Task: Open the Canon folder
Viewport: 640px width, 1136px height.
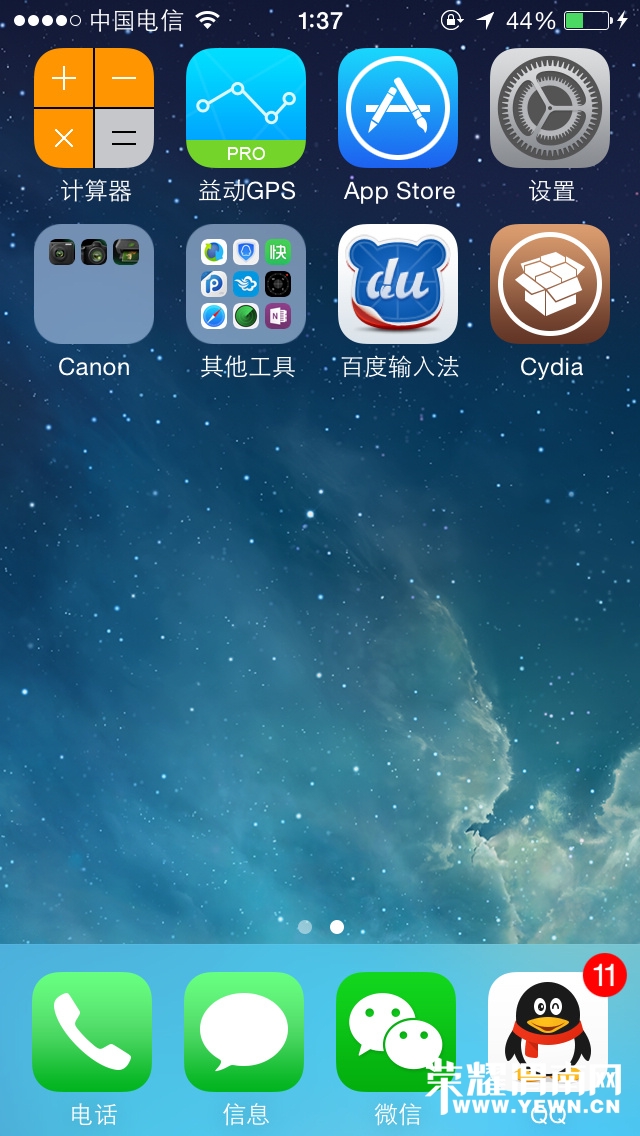Action: click(94, 284)
